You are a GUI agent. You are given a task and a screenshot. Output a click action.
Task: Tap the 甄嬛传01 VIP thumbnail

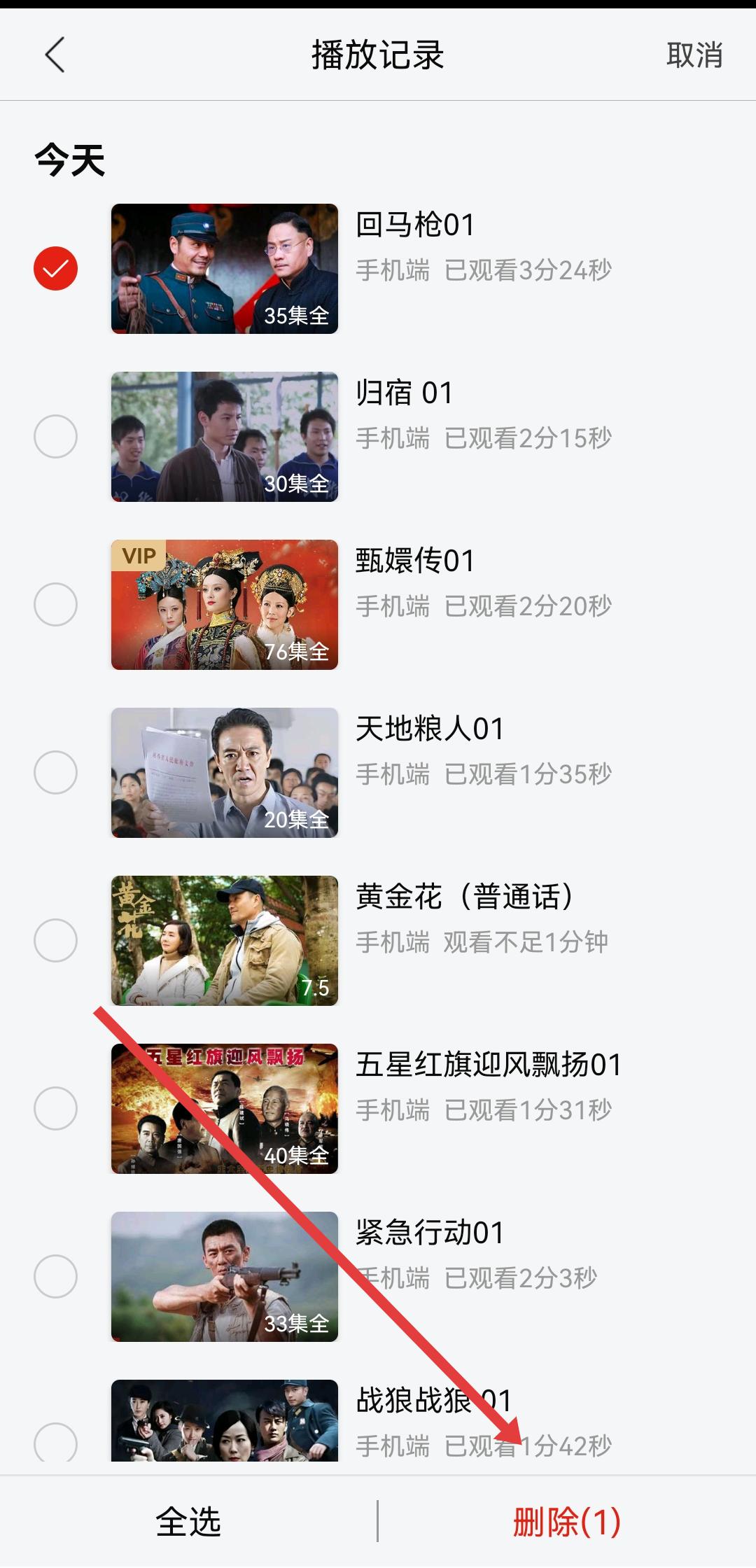click(224, 605)
